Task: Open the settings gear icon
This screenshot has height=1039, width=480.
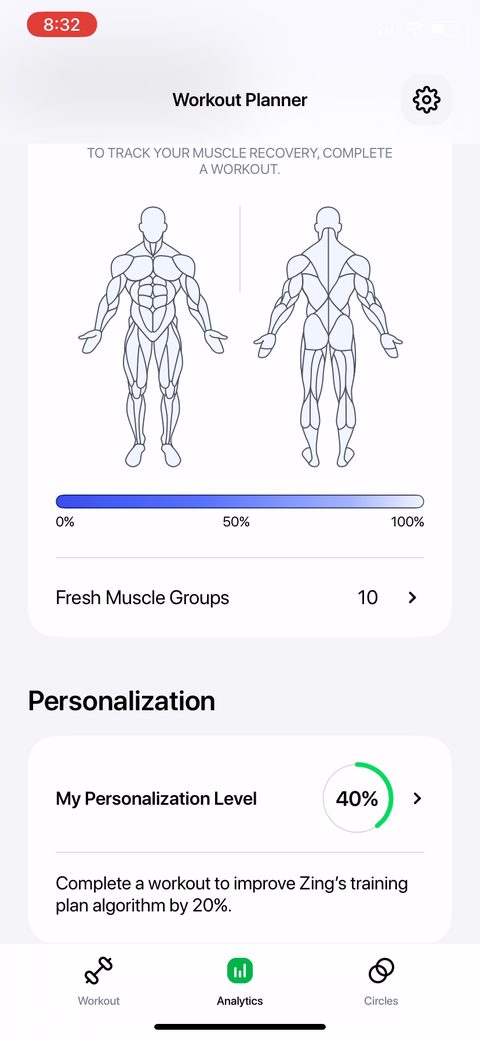Action: click(426, 100)
